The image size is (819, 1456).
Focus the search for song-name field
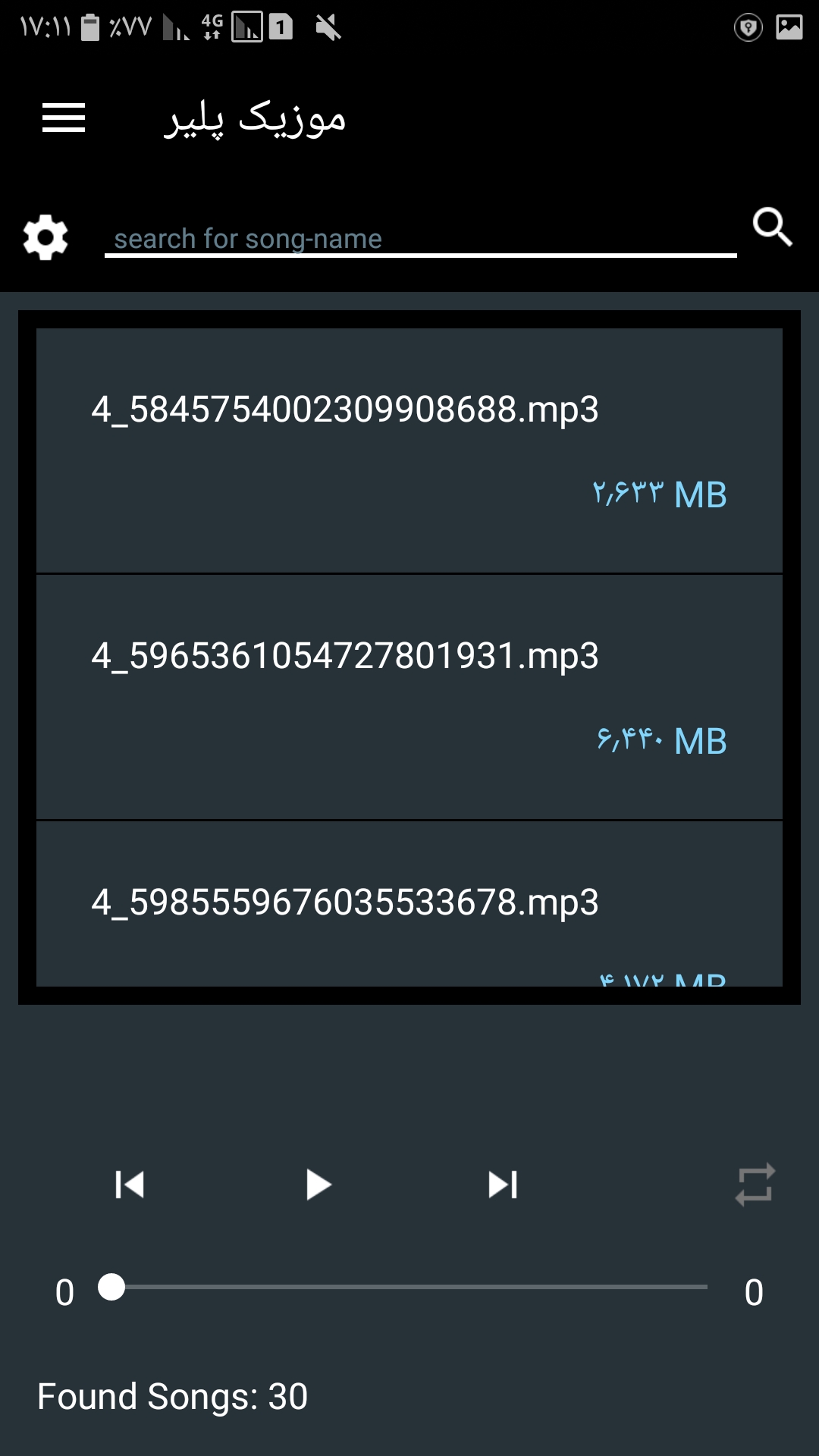pos(421,238)
